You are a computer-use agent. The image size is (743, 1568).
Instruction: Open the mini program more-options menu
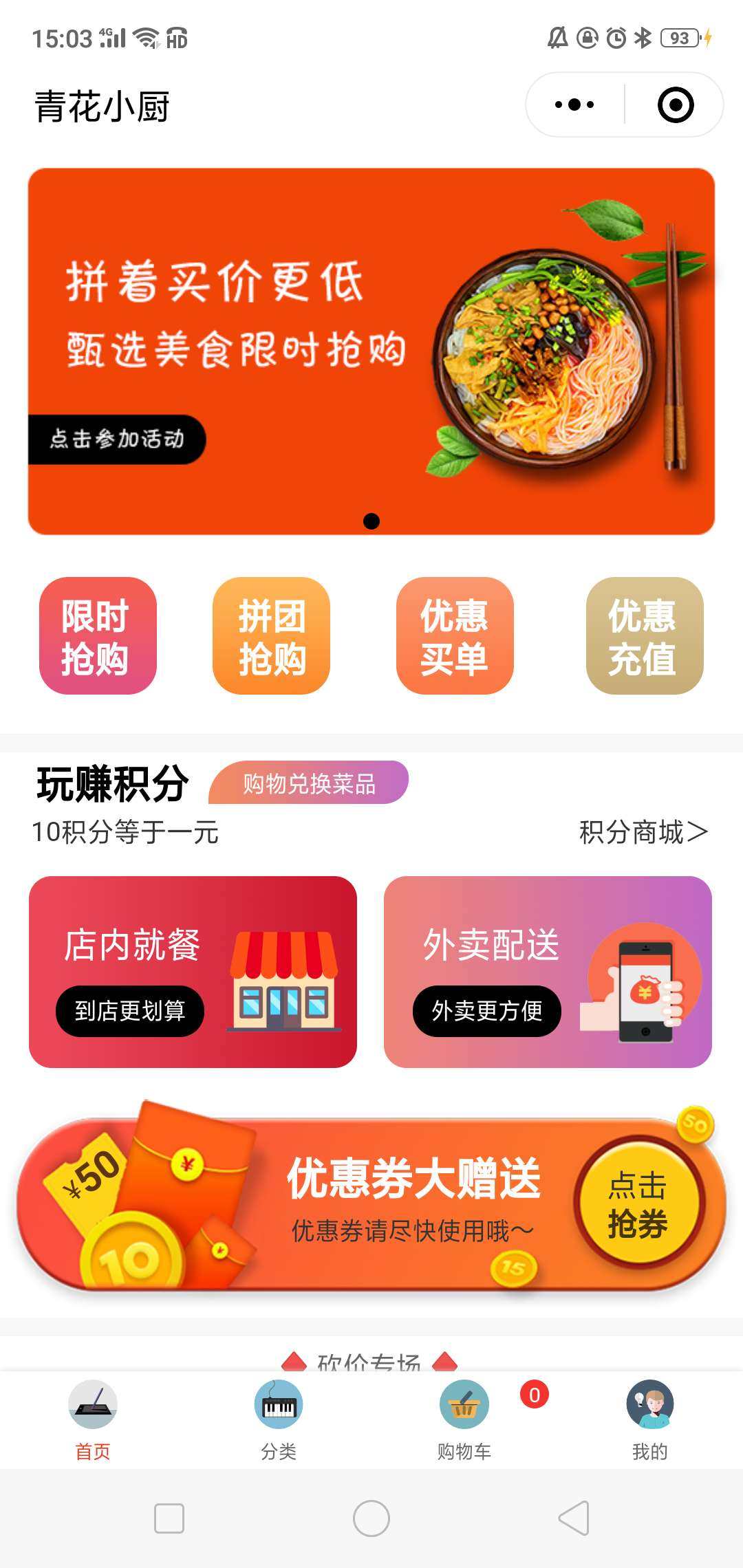click(x=575, y=105)
